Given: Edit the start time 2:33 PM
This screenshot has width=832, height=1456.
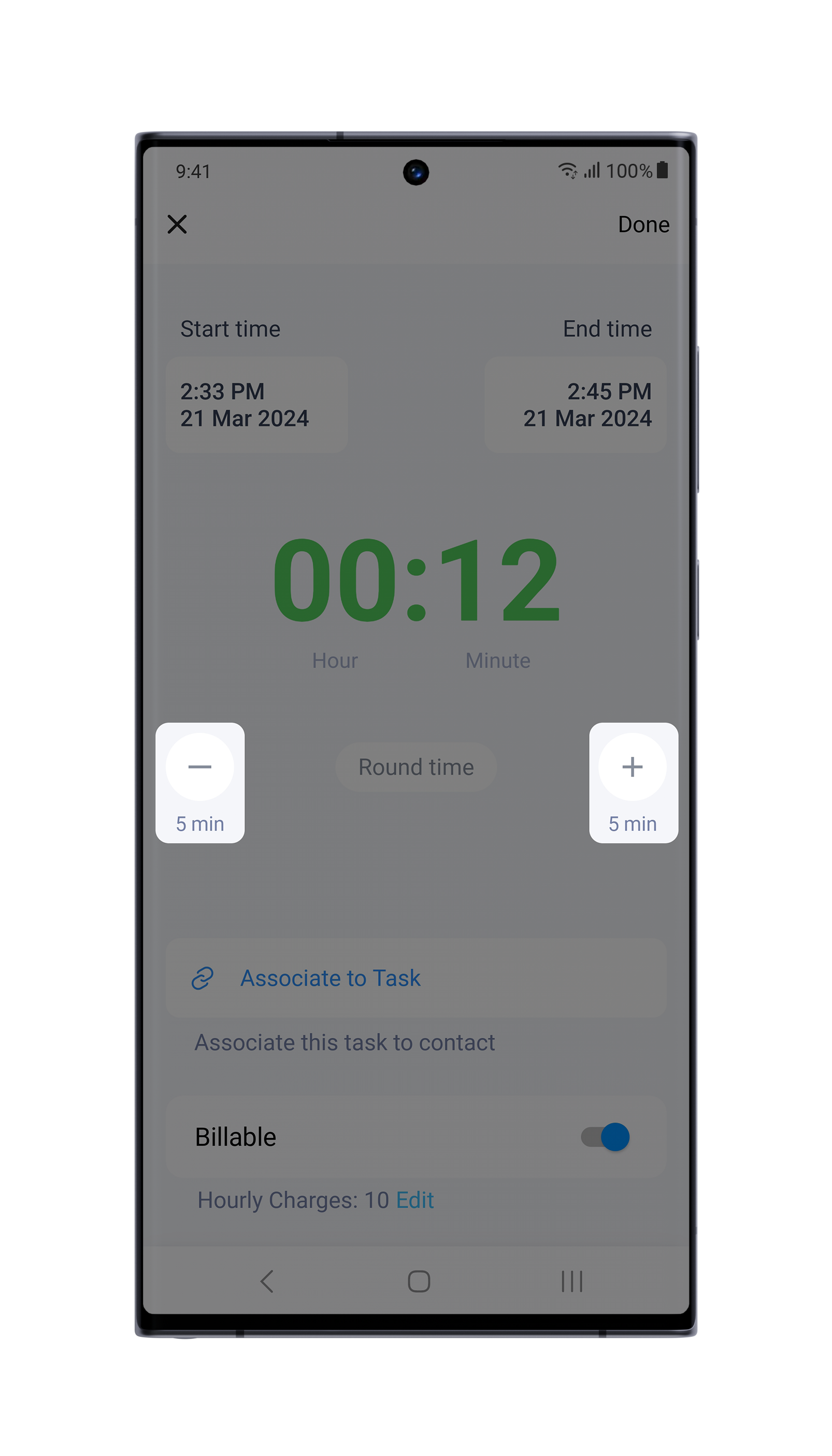Looking at the screenshot, I should pos(256,405).
